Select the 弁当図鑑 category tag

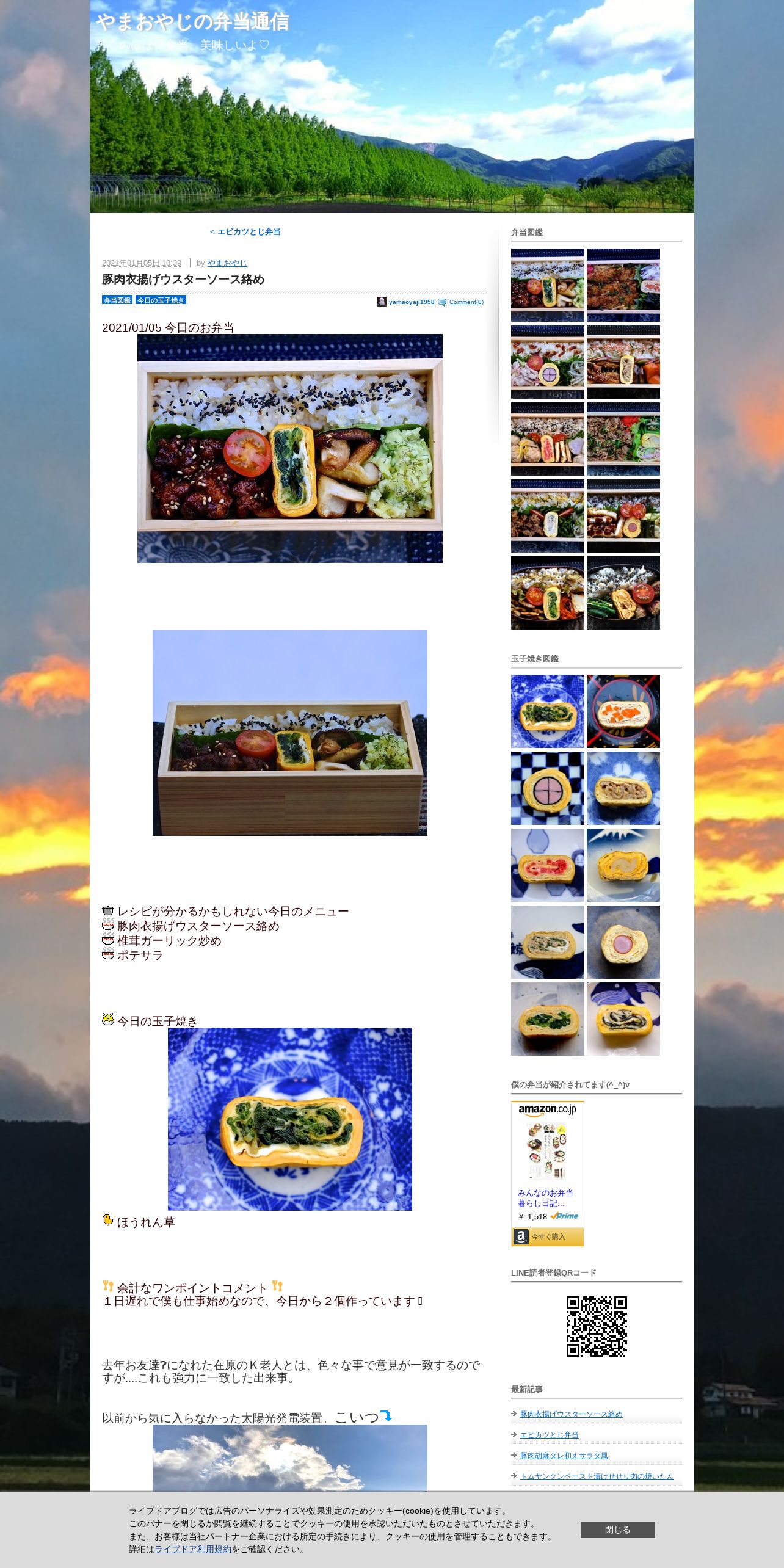point(117,300)
